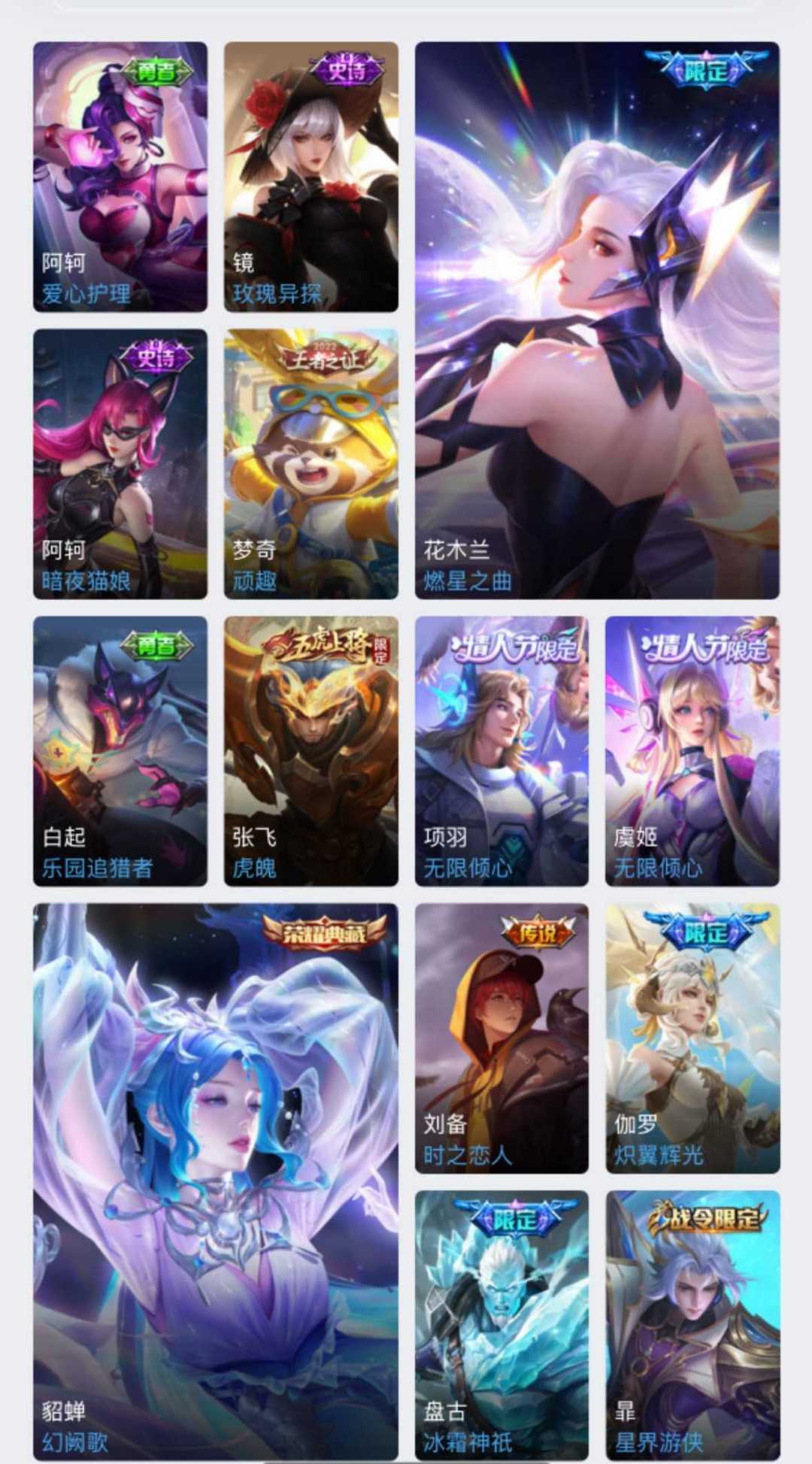Image resolution: width=812 pixels, height=1464 pixels.
Task: Open the 梦奇 顽趣 skin tile
Action: click(x=311, y=464)
